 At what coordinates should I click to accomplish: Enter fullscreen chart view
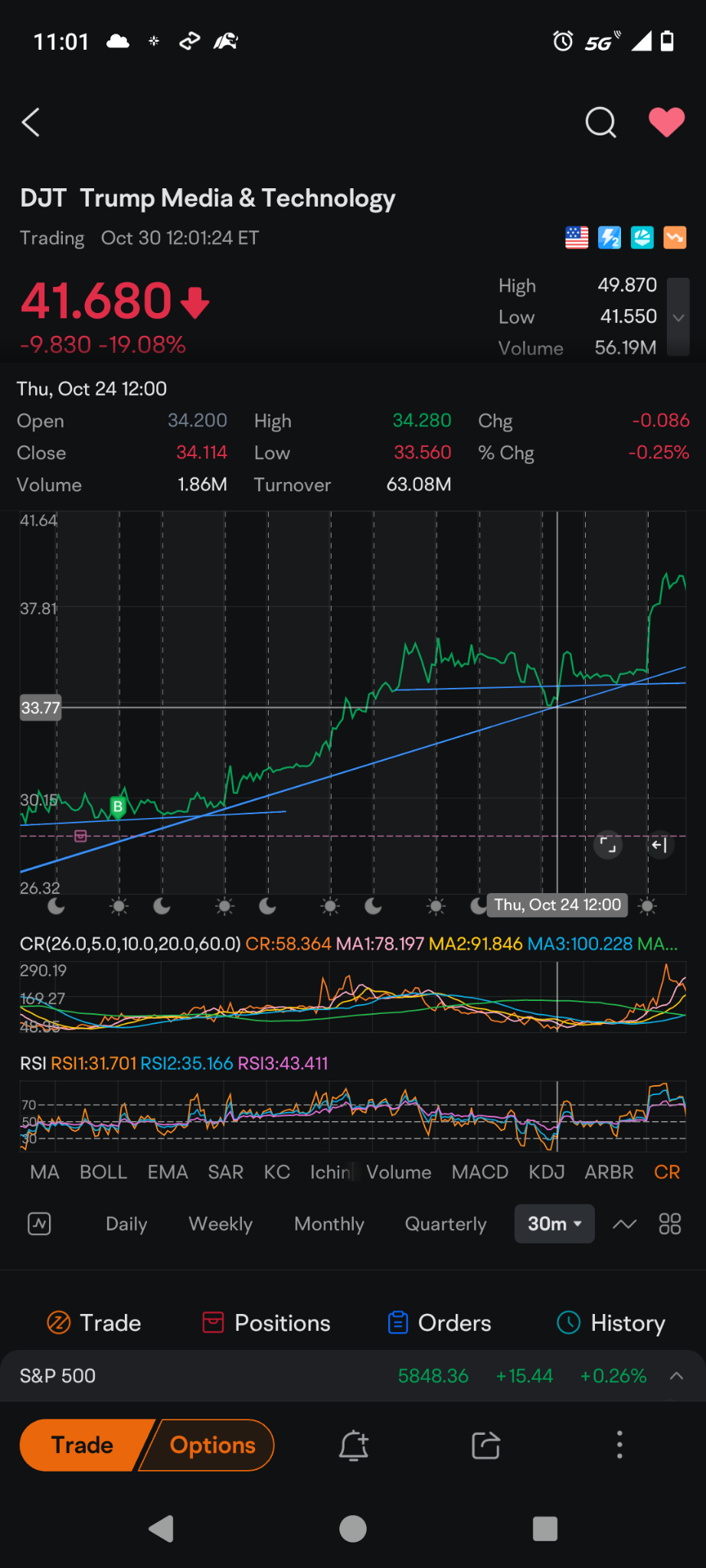point(608,845)
